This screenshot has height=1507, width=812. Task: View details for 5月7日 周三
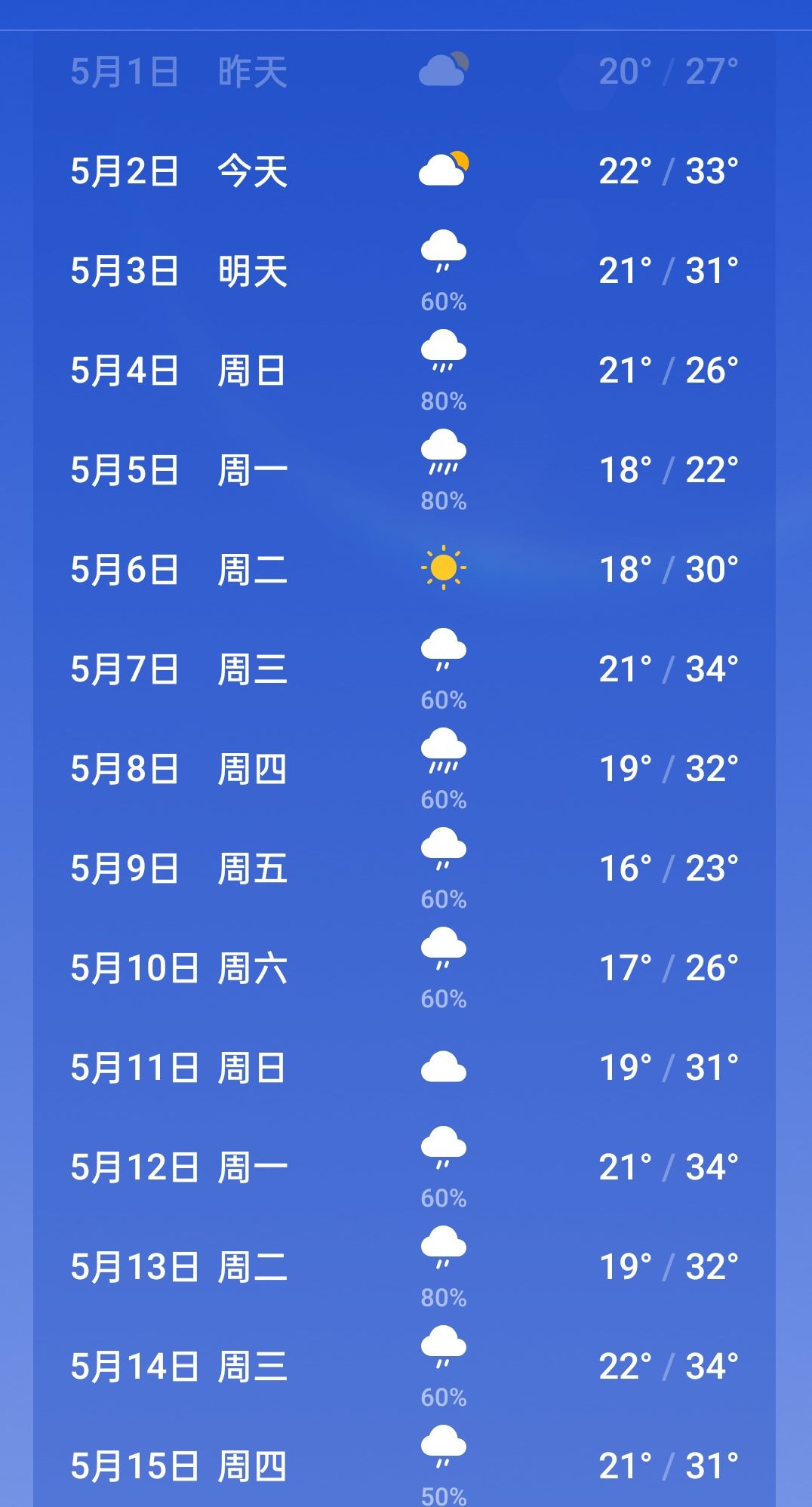[404, 669]
